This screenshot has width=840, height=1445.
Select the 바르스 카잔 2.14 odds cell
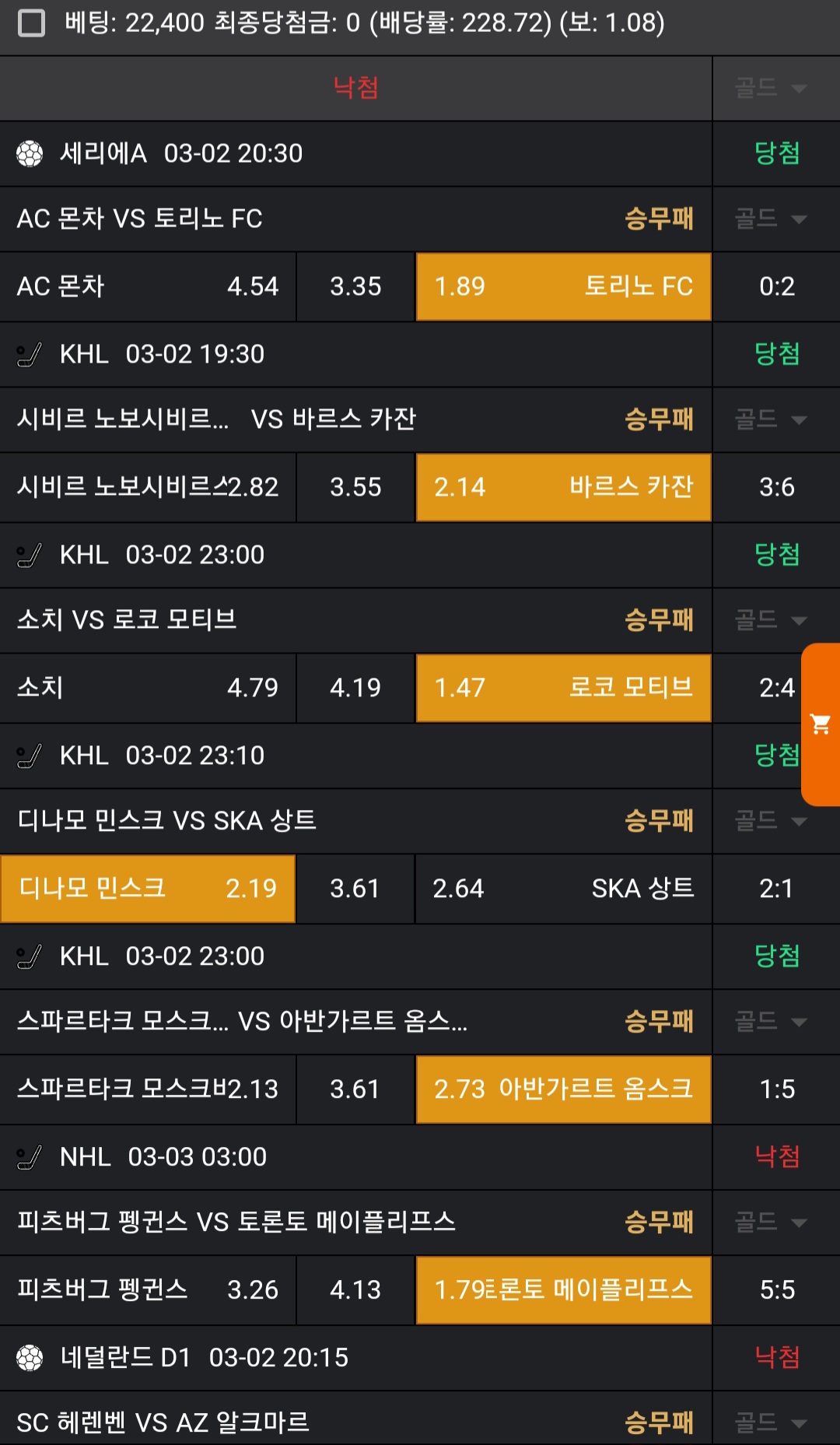click(563, 487)
